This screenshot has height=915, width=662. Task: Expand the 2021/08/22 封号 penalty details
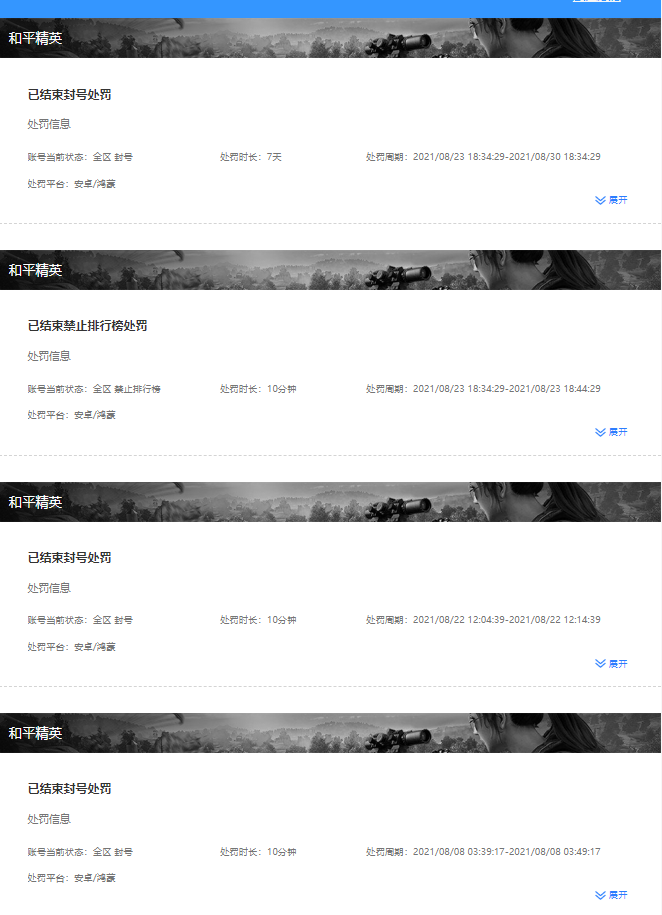pos(611,663)
